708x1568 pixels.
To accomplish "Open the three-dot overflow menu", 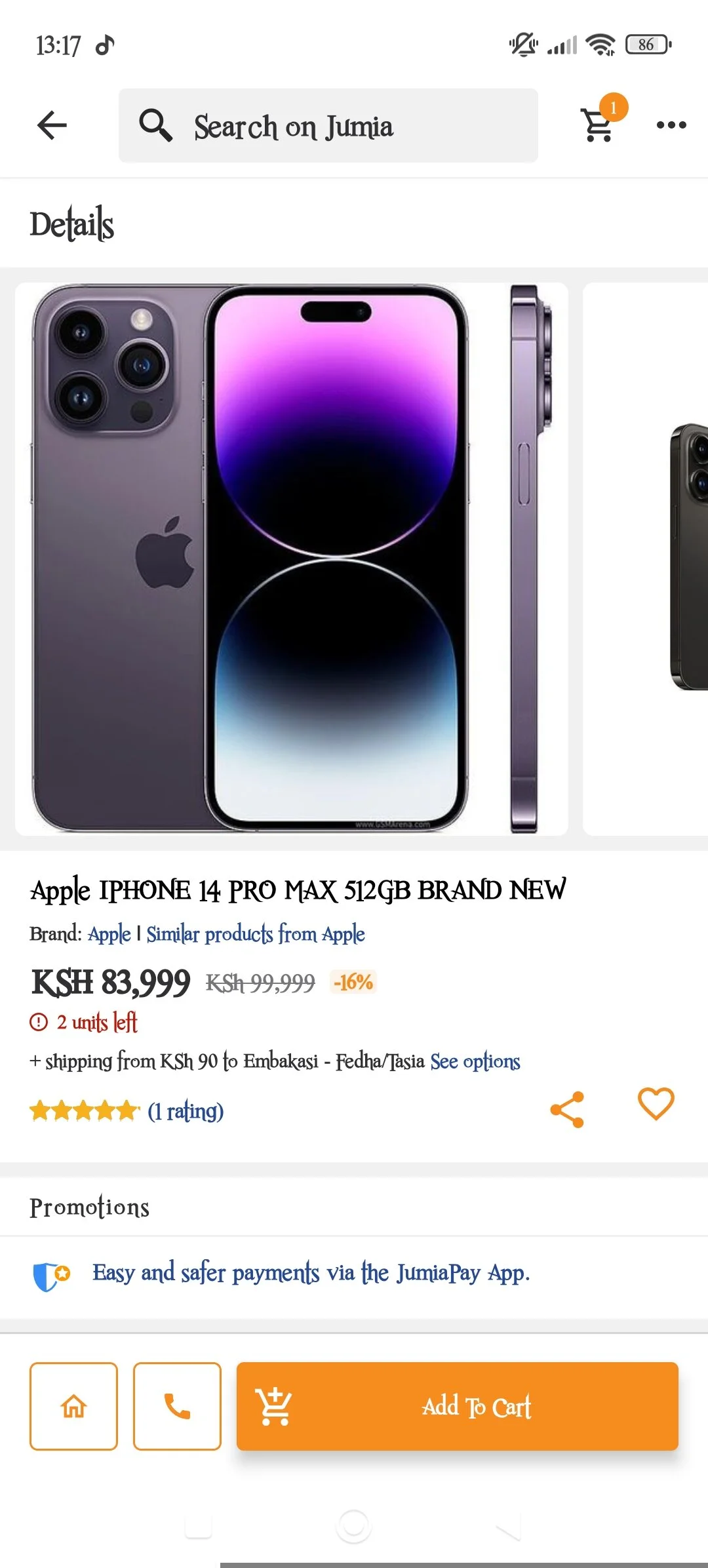I will 671,125.
